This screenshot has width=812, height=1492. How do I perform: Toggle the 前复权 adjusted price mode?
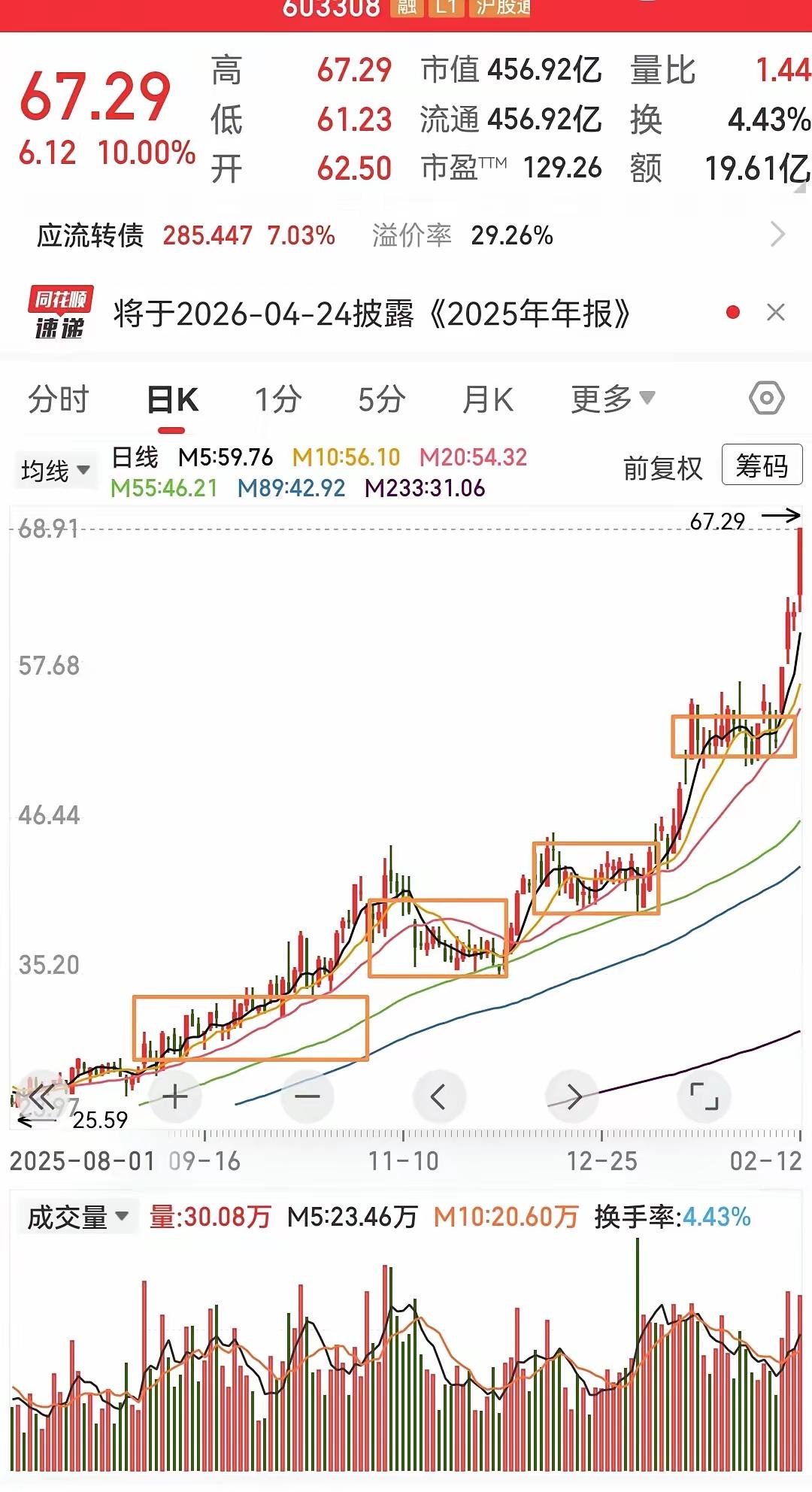pyautogui.click(x=663, y=468)
